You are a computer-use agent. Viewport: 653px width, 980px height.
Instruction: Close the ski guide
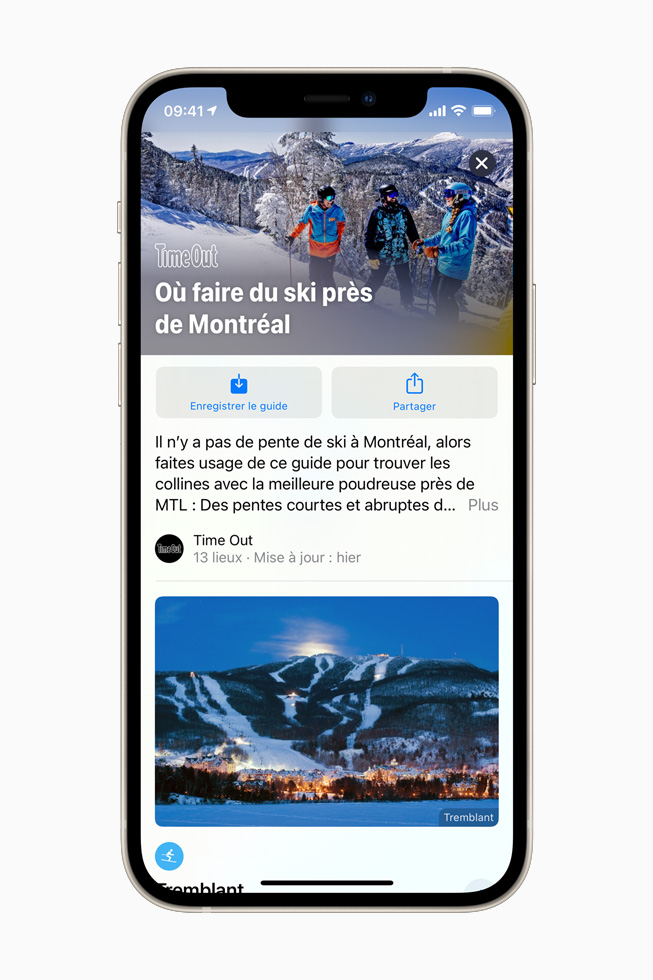[x=482, y=163]
